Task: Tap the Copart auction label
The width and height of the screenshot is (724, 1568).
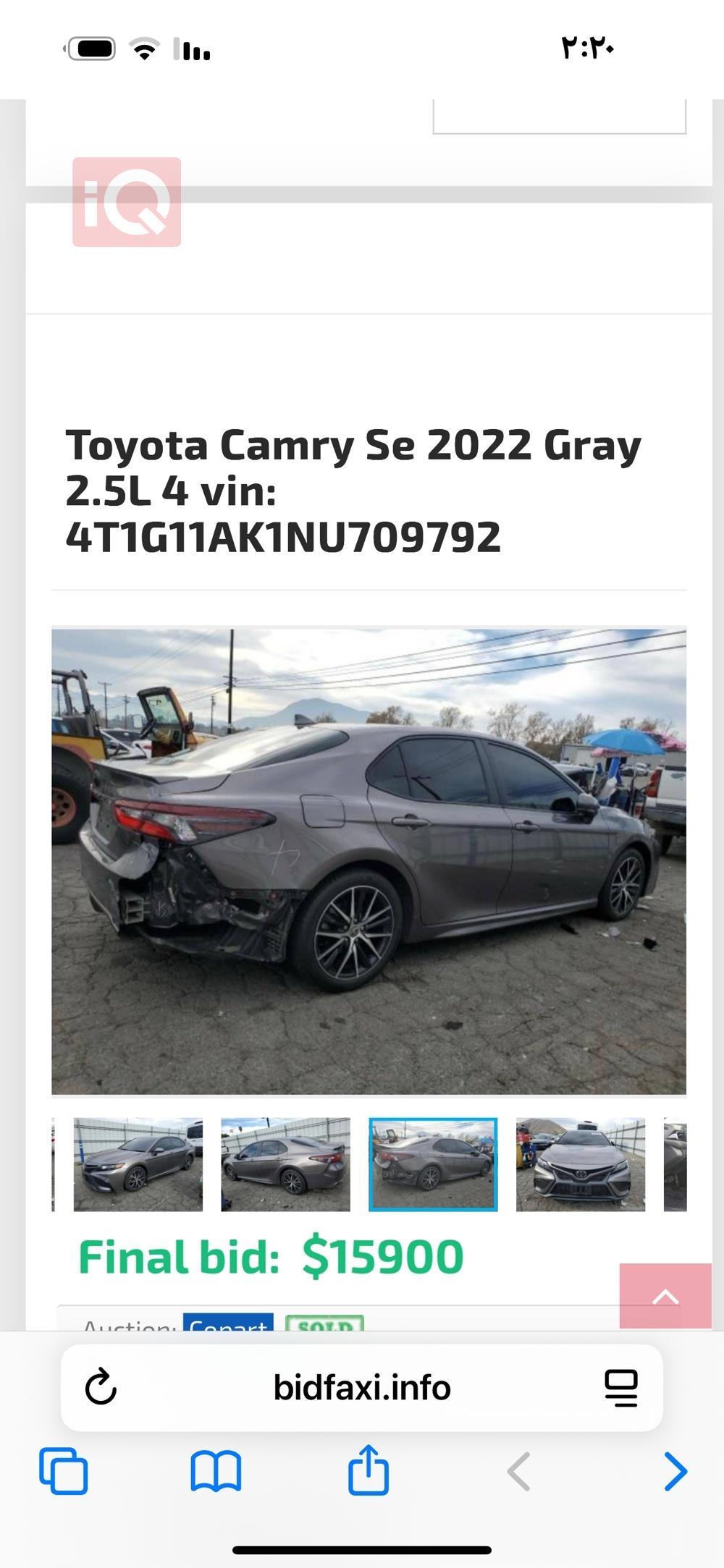Action: click(228, 1323)
